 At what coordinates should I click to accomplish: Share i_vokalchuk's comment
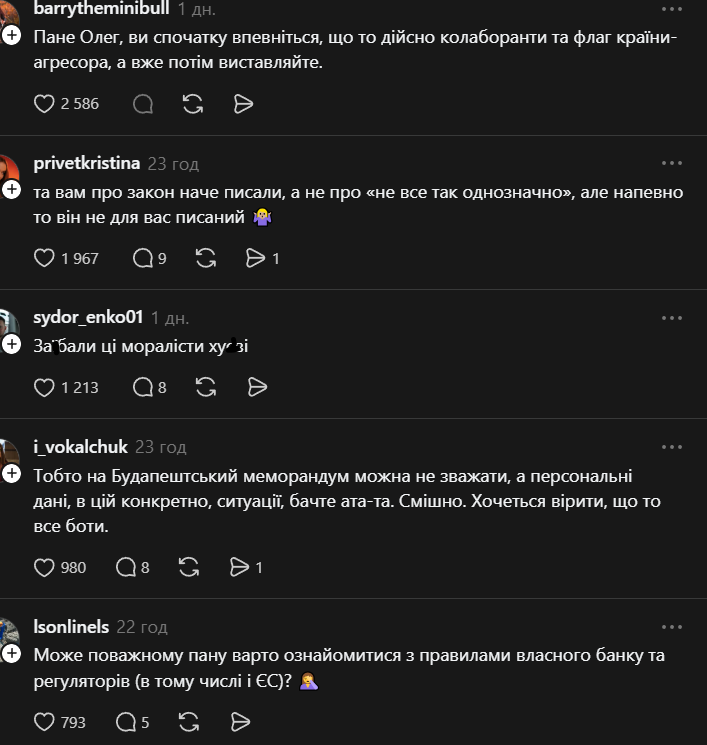(240, 567)
